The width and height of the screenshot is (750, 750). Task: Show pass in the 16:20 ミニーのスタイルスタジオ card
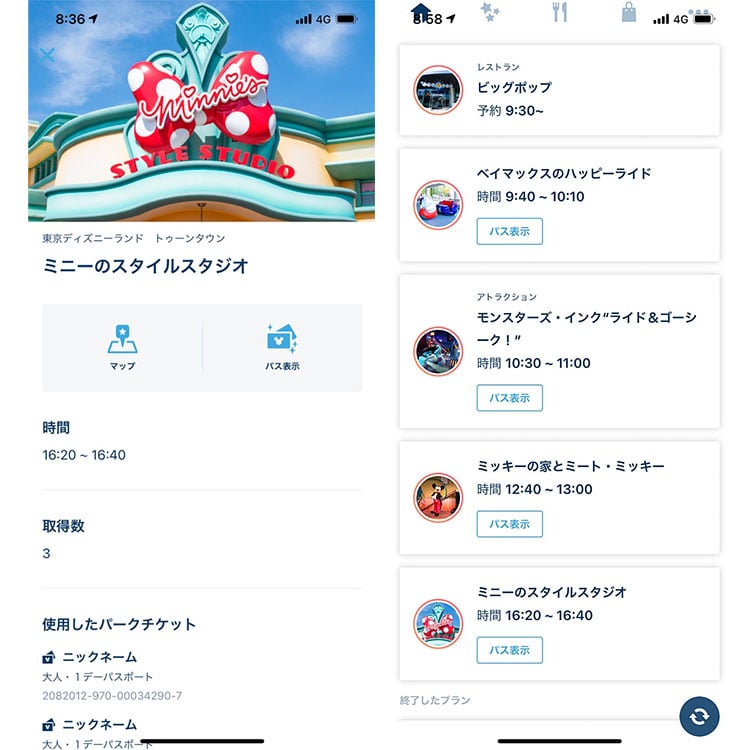tap(509, 650)
